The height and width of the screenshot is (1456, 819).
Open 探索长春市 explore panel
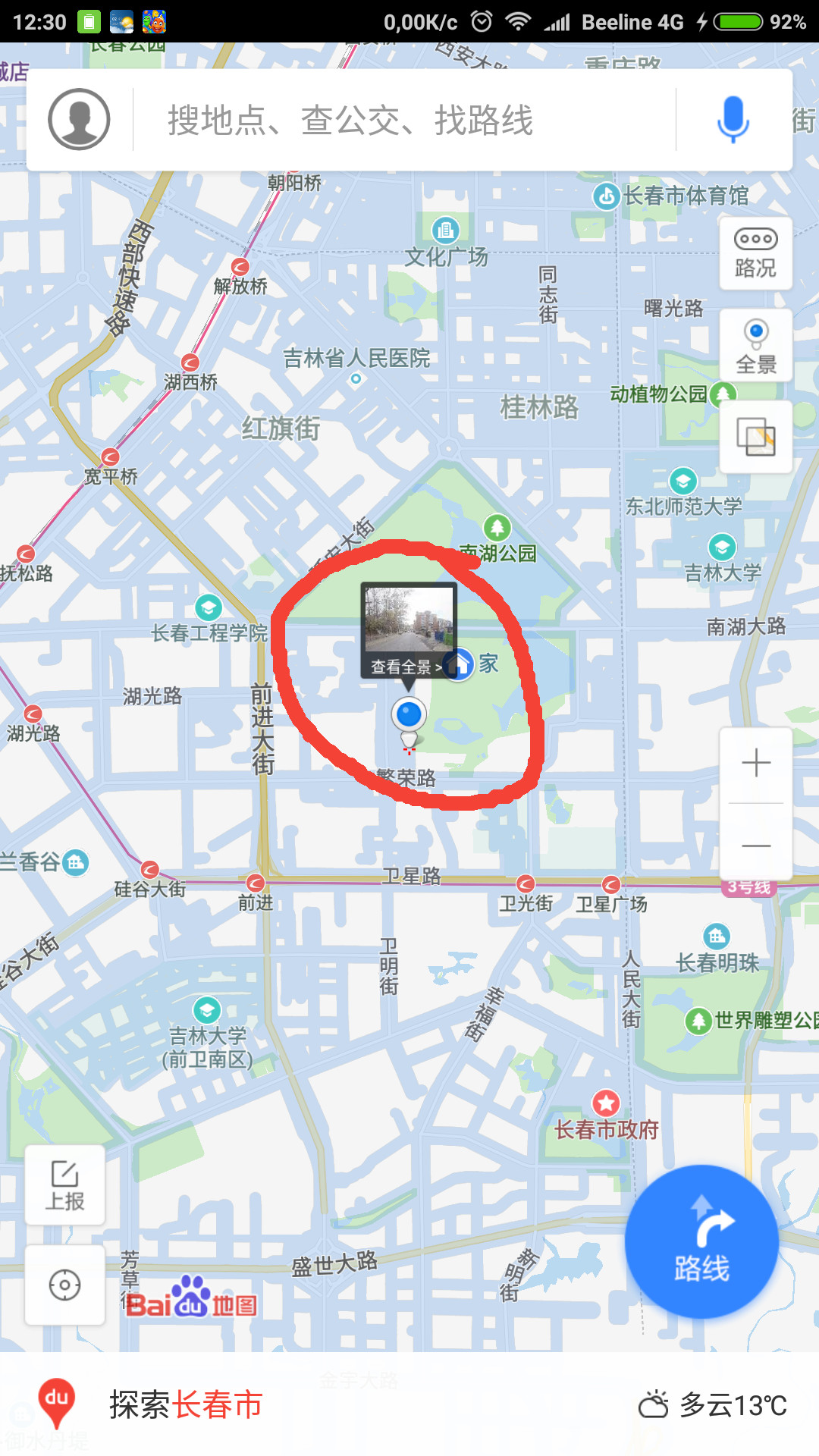point(187,1404)
